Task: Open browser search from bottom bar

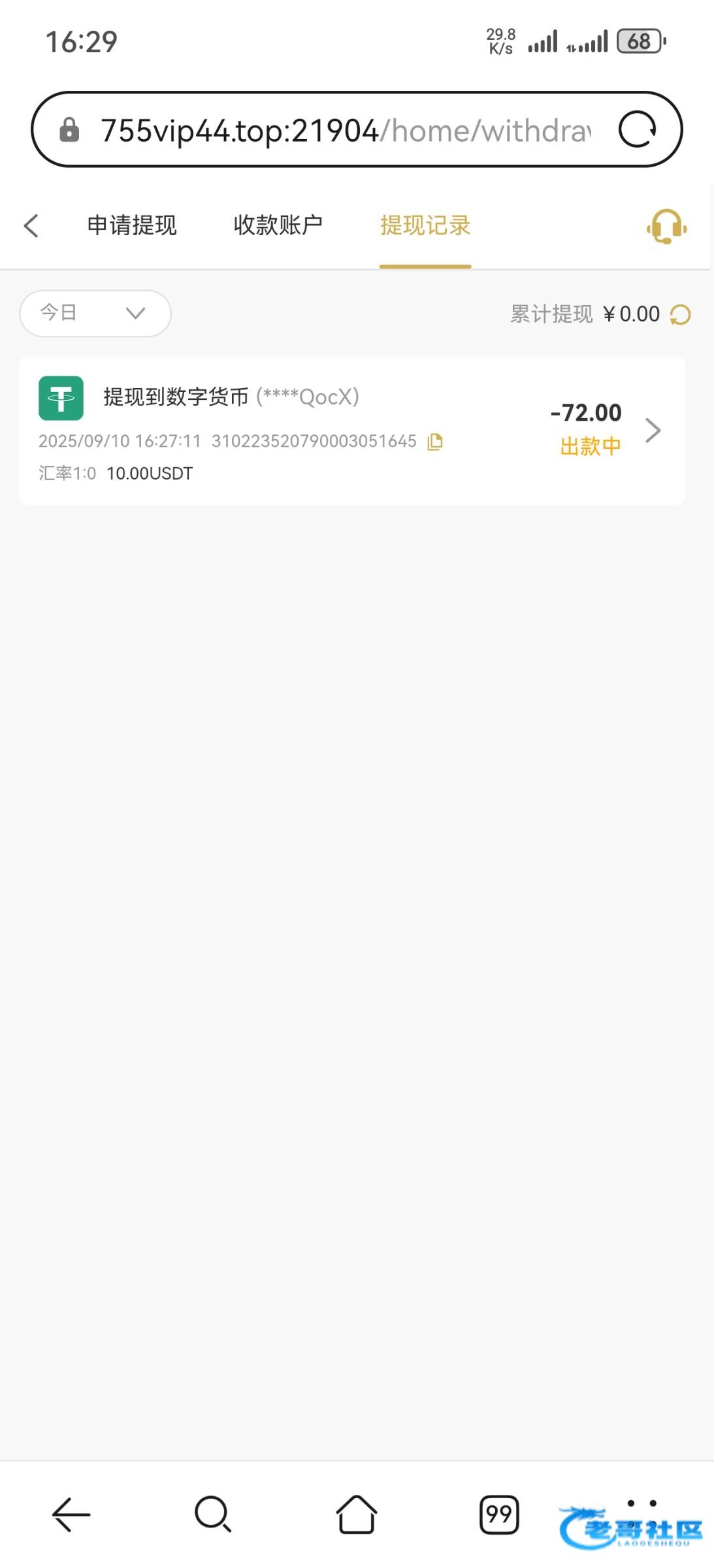Action: [x=213, y=1514]
